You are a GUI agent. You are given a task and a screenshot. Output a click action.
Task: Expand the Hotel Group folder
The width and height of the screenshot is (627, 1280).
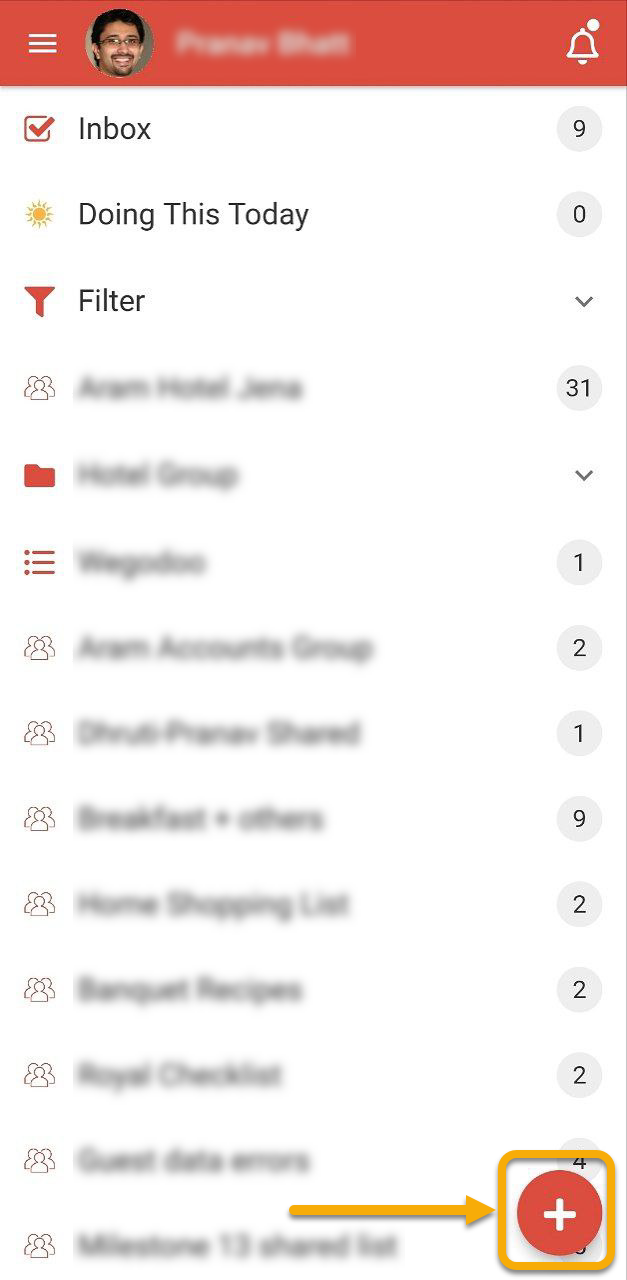584,475
